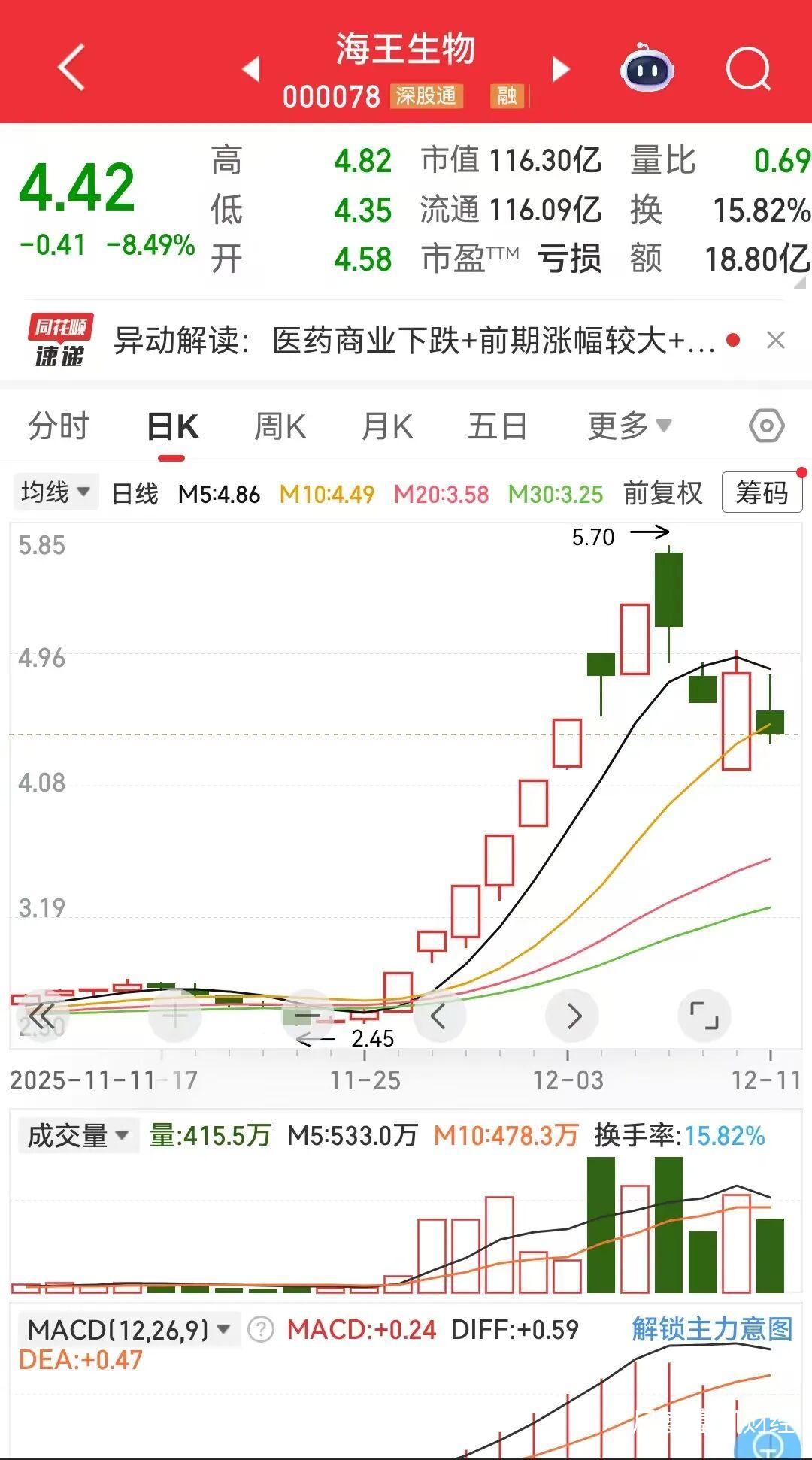Screen dimensions: 812x1460
Task: Open stock search
Action: (x=748, y=69)
